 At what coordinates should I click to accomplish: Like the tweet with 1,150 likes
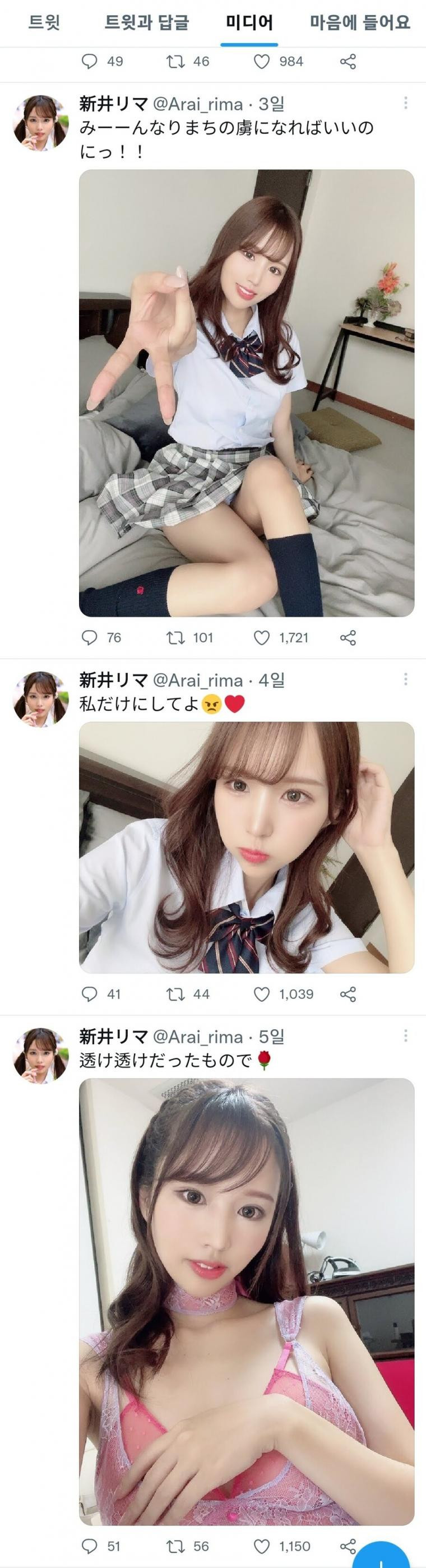[262, 1546]
